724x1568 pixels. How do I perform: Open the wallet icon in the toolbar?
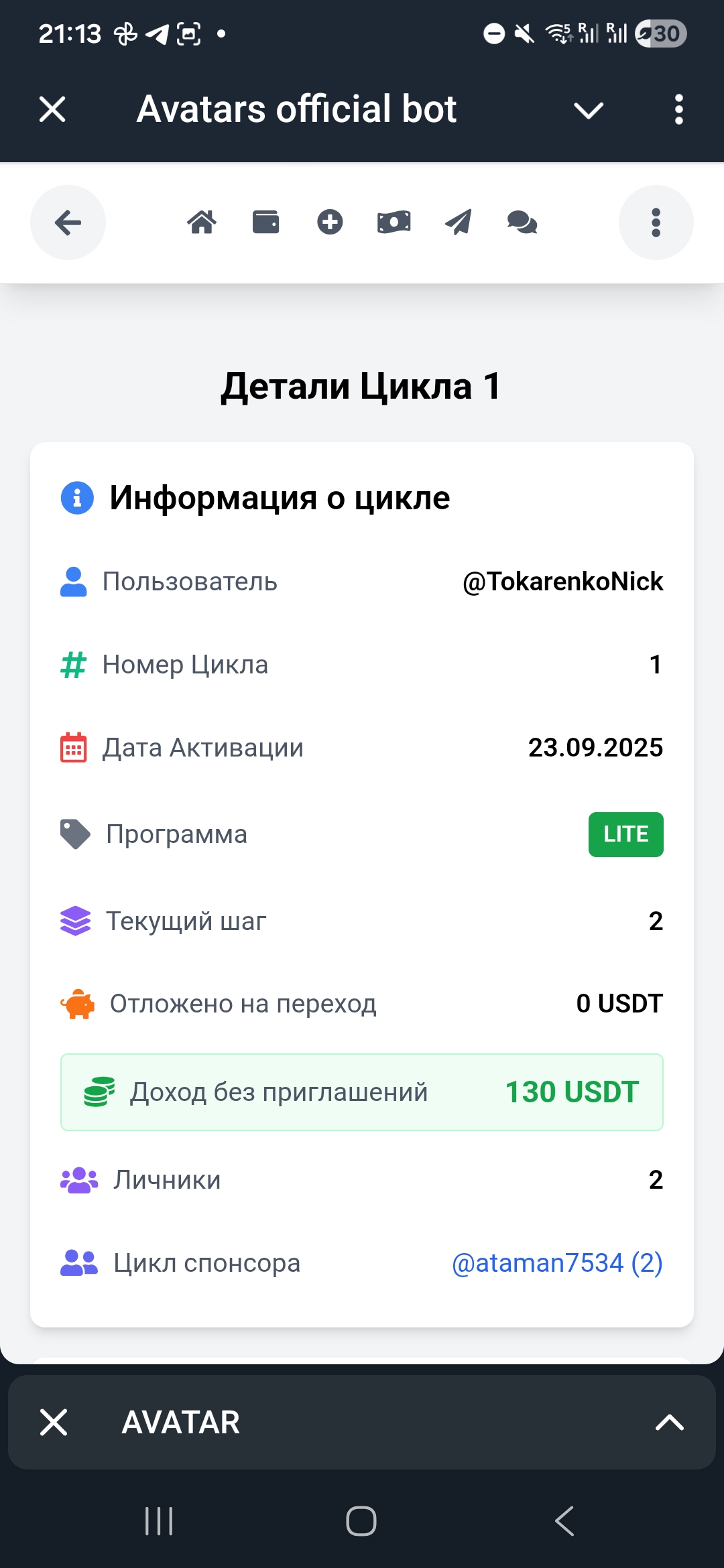click(x=265, y=222)
